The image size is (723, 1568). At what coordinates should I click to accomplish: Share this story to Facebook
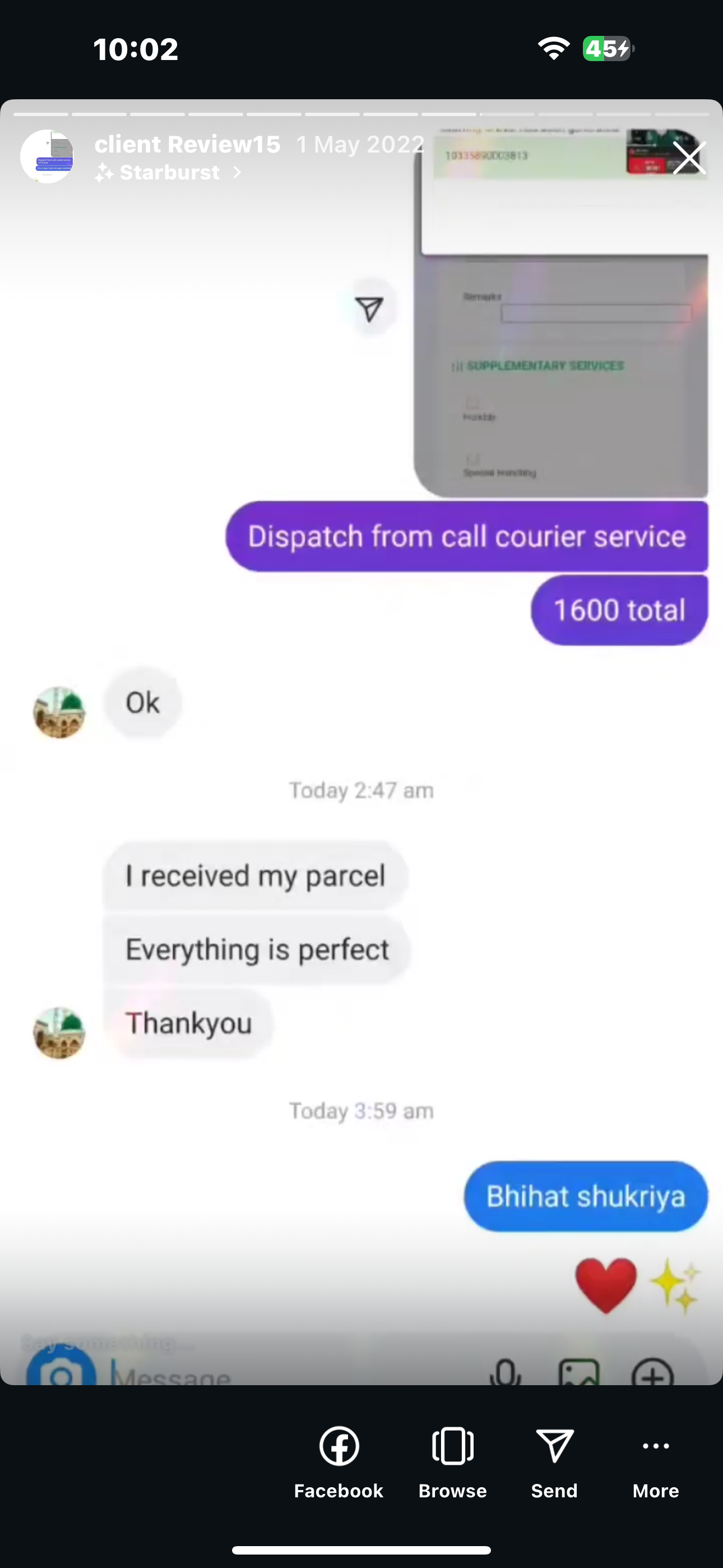tap(339, 1461)
